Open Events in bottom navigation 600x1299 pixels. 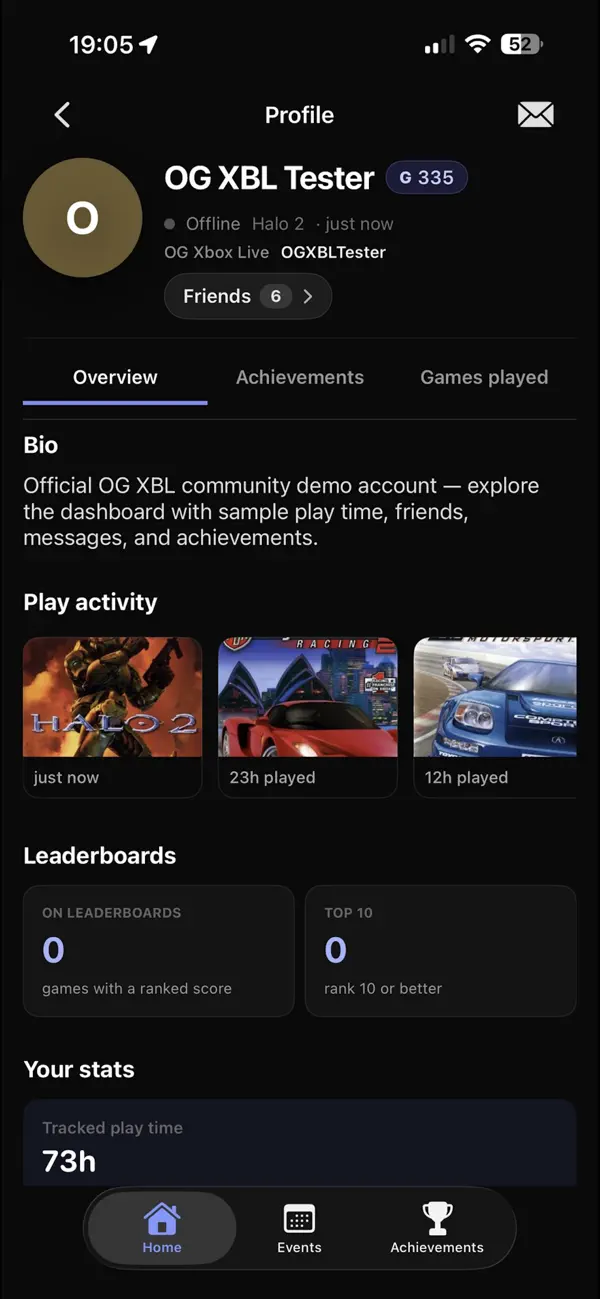pyautogui.click(x=299, y=1229)
